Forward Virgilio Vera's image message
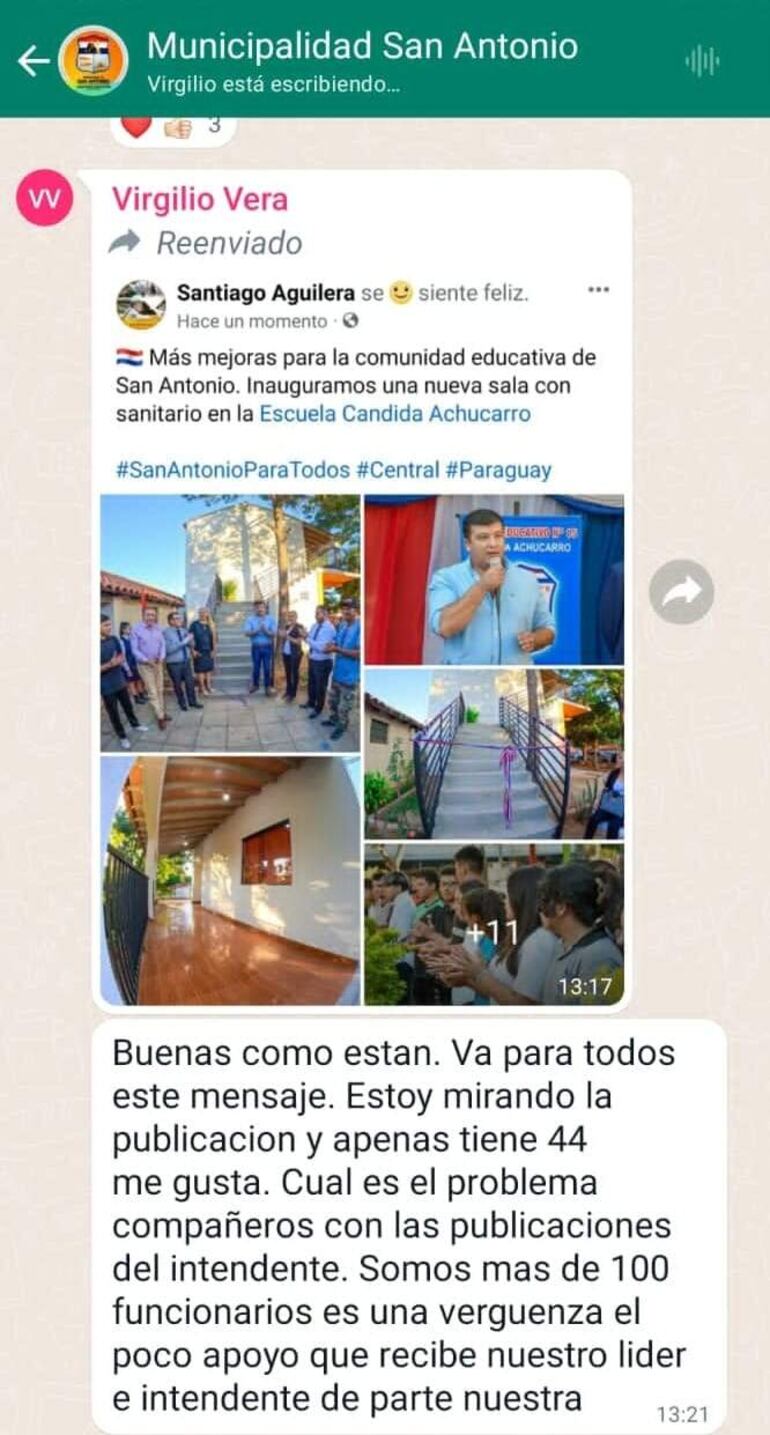Viewport: 770px width, 1435px height. [x=681, y=592]
